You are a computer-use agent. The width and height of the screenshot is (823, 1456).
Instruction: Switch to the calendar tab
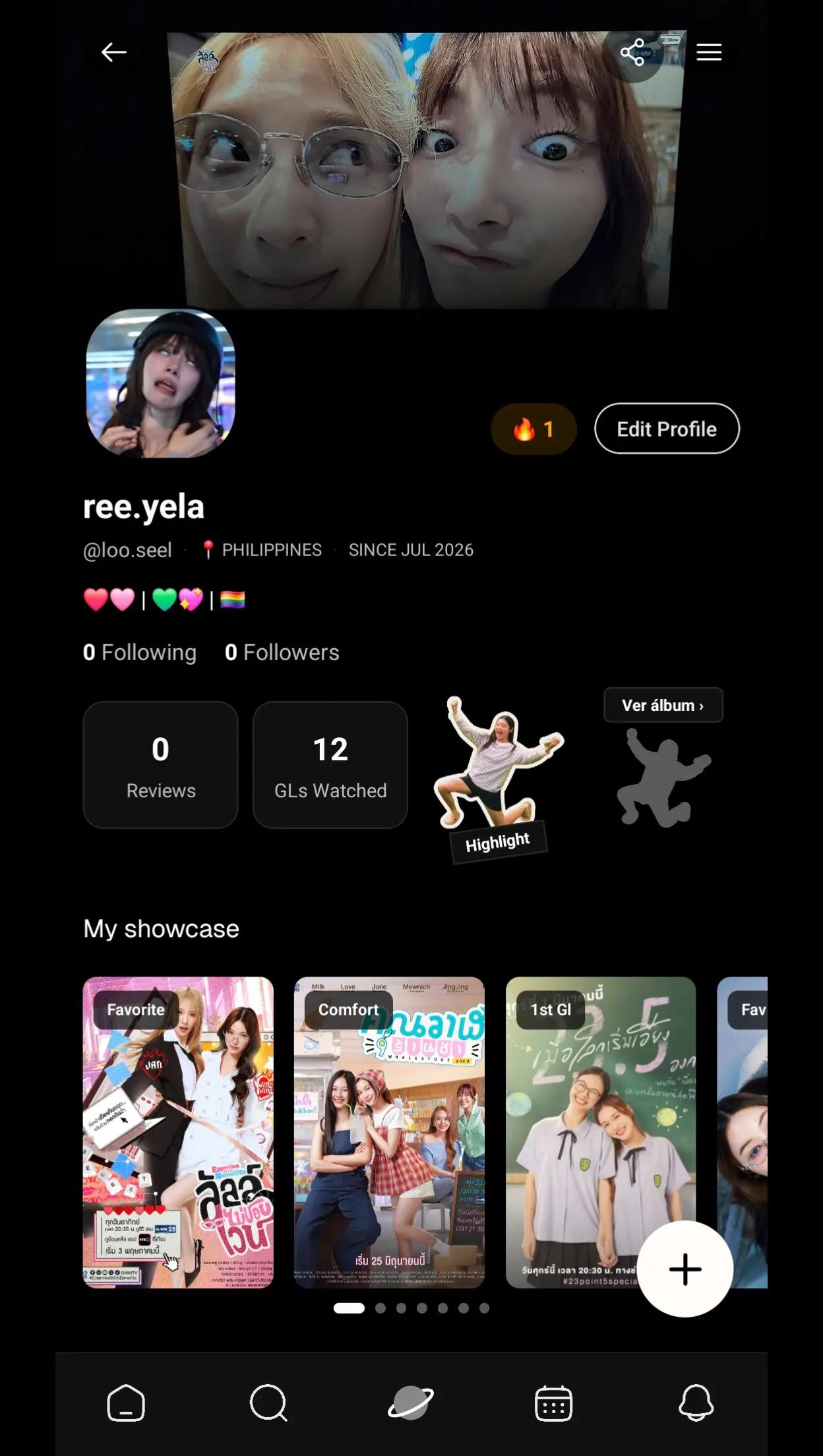(553, 1403)
